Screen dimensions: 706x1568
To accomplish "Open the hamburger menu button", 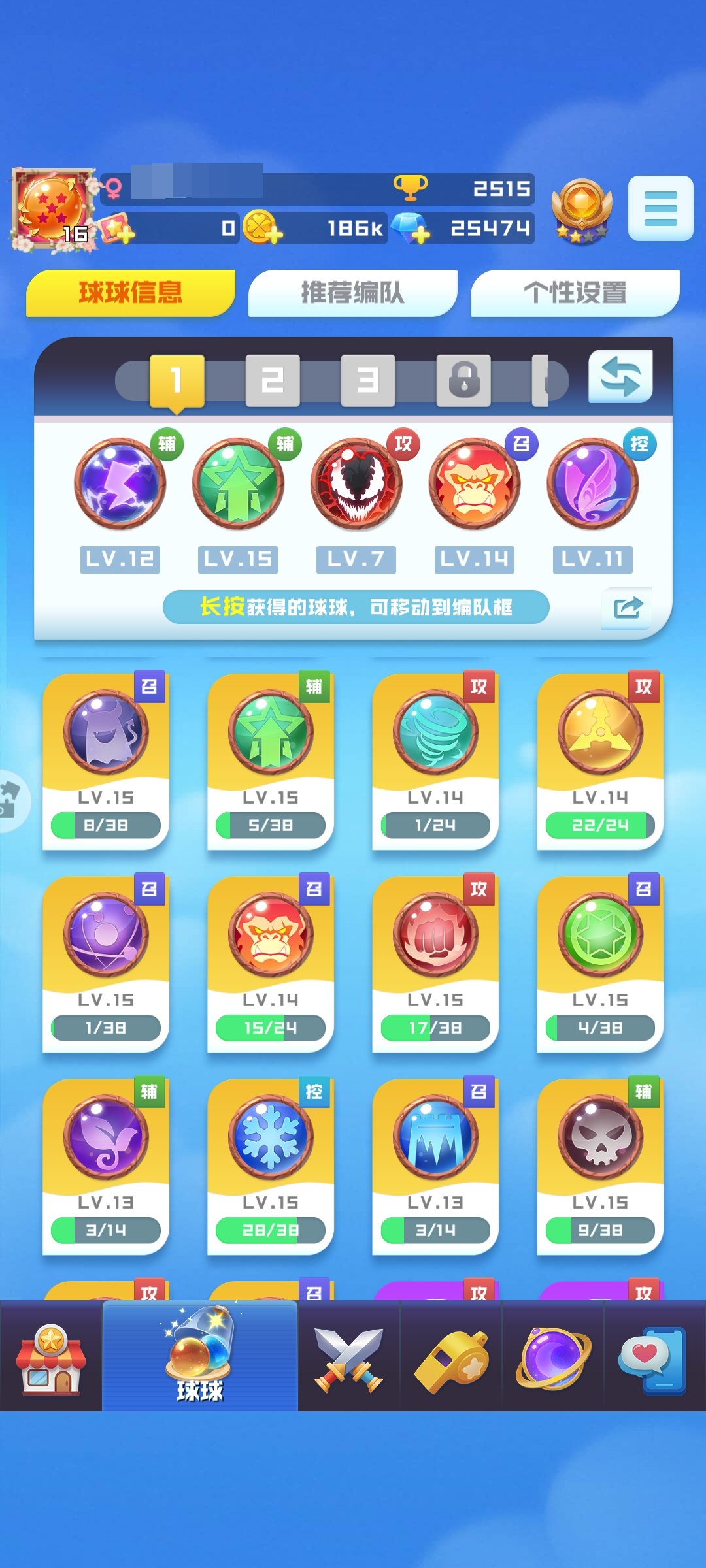I will 660,208.
